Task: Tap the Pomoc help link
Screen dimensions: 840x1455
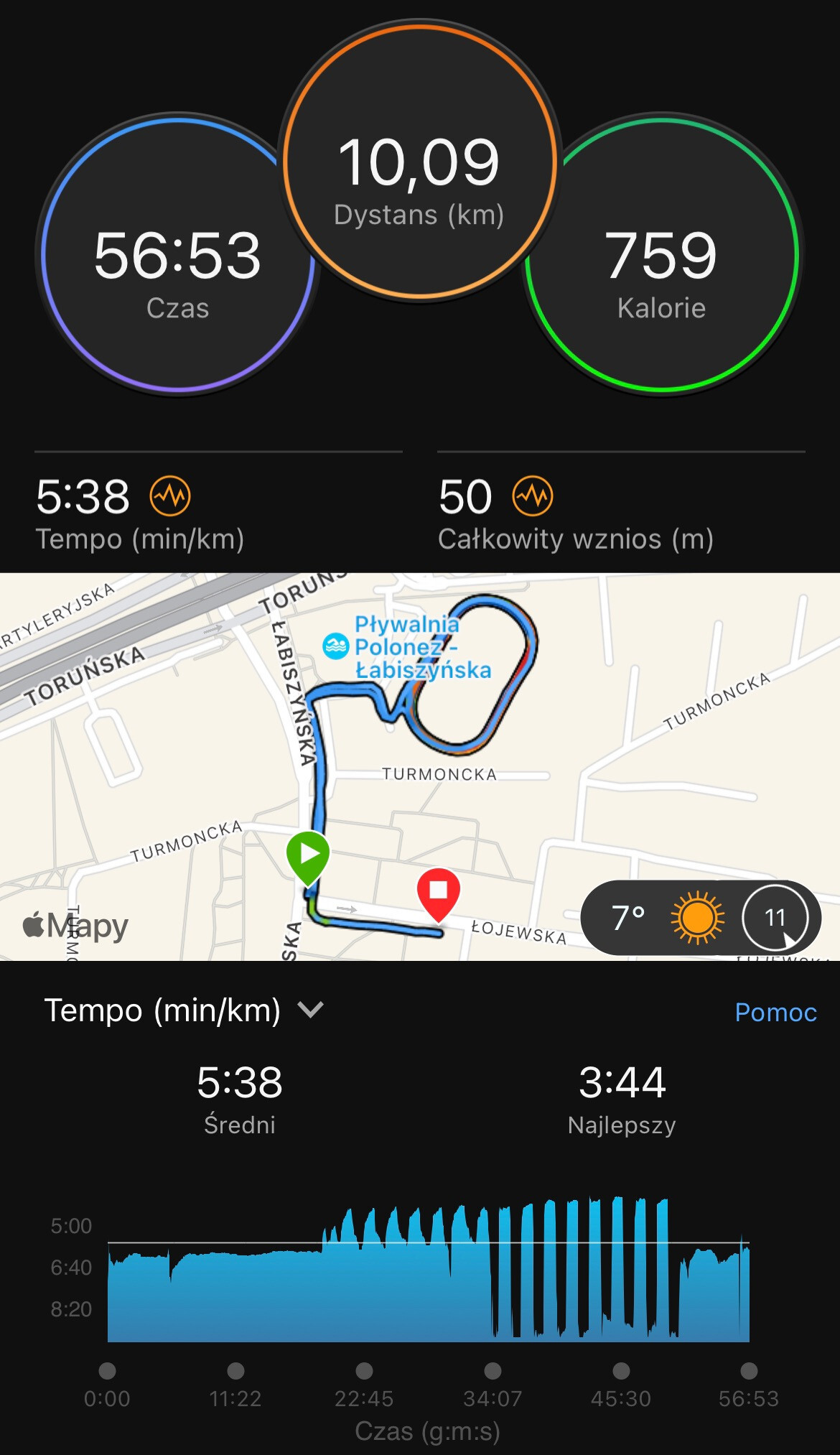Action: click(x=775, y=1012)
